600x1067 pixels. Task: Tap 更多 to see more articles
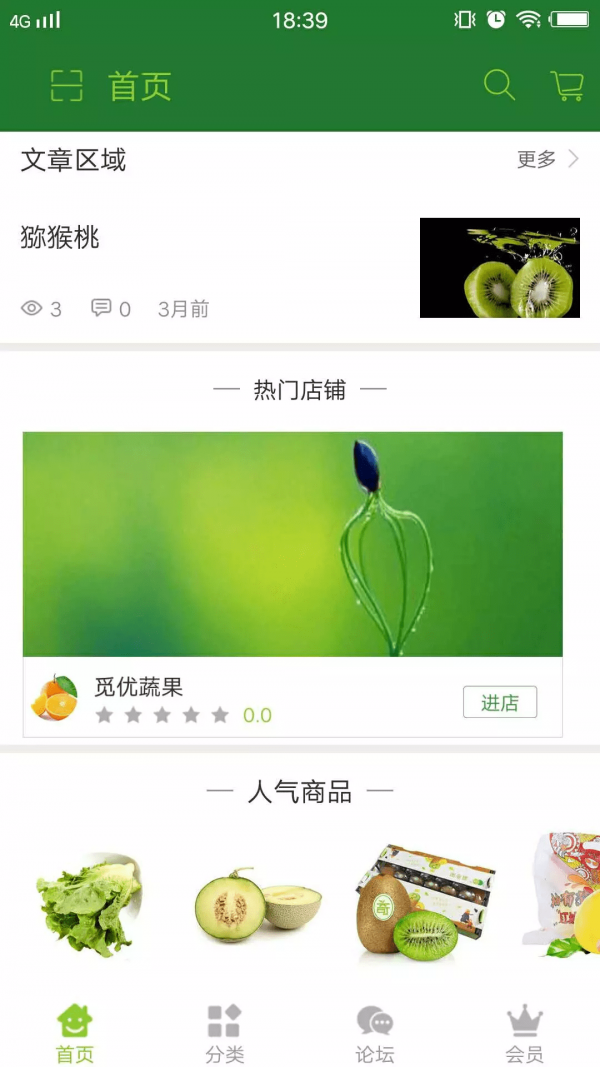click(548, 159)
